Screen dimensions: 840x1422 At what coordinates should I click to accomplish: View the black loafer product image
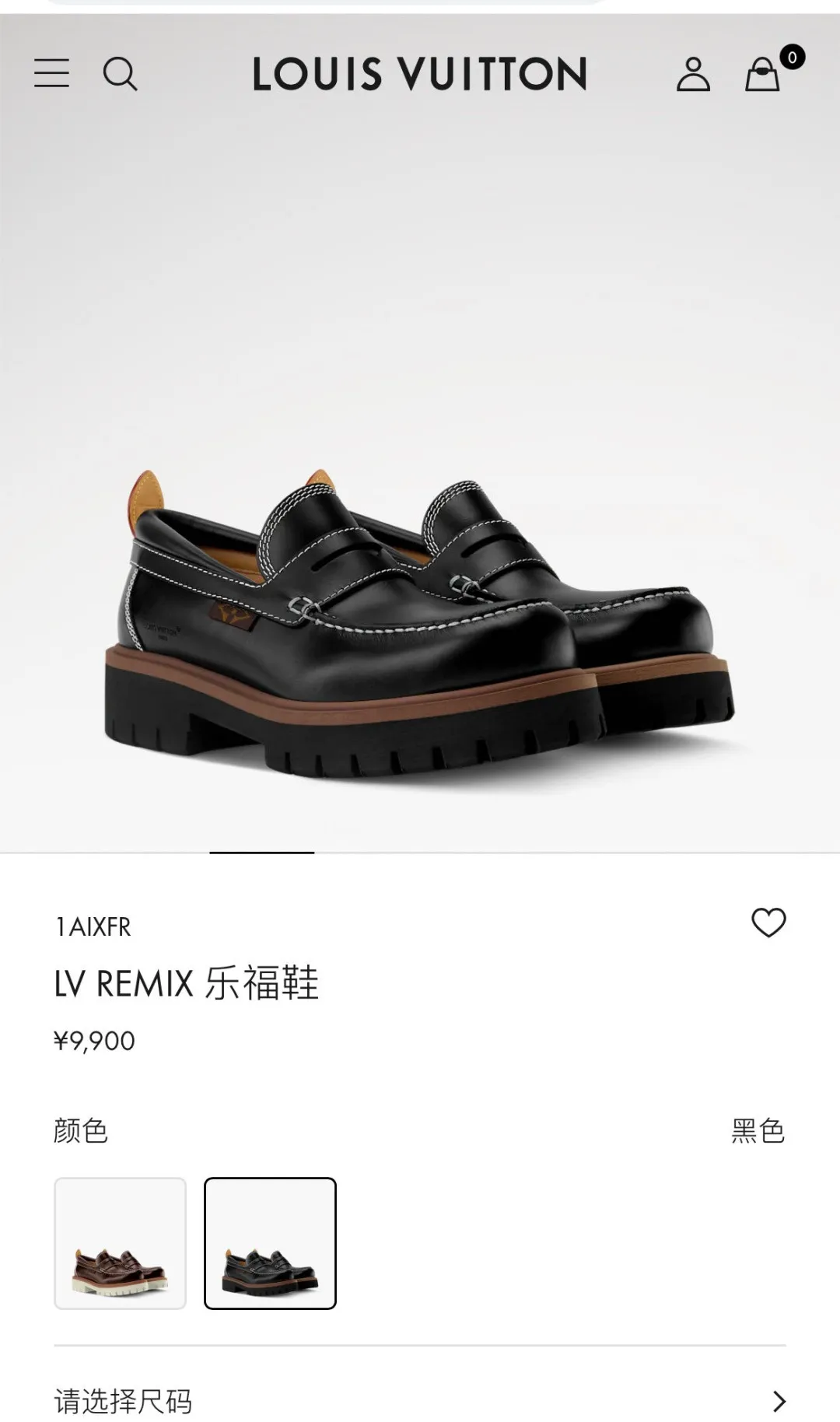420,622
